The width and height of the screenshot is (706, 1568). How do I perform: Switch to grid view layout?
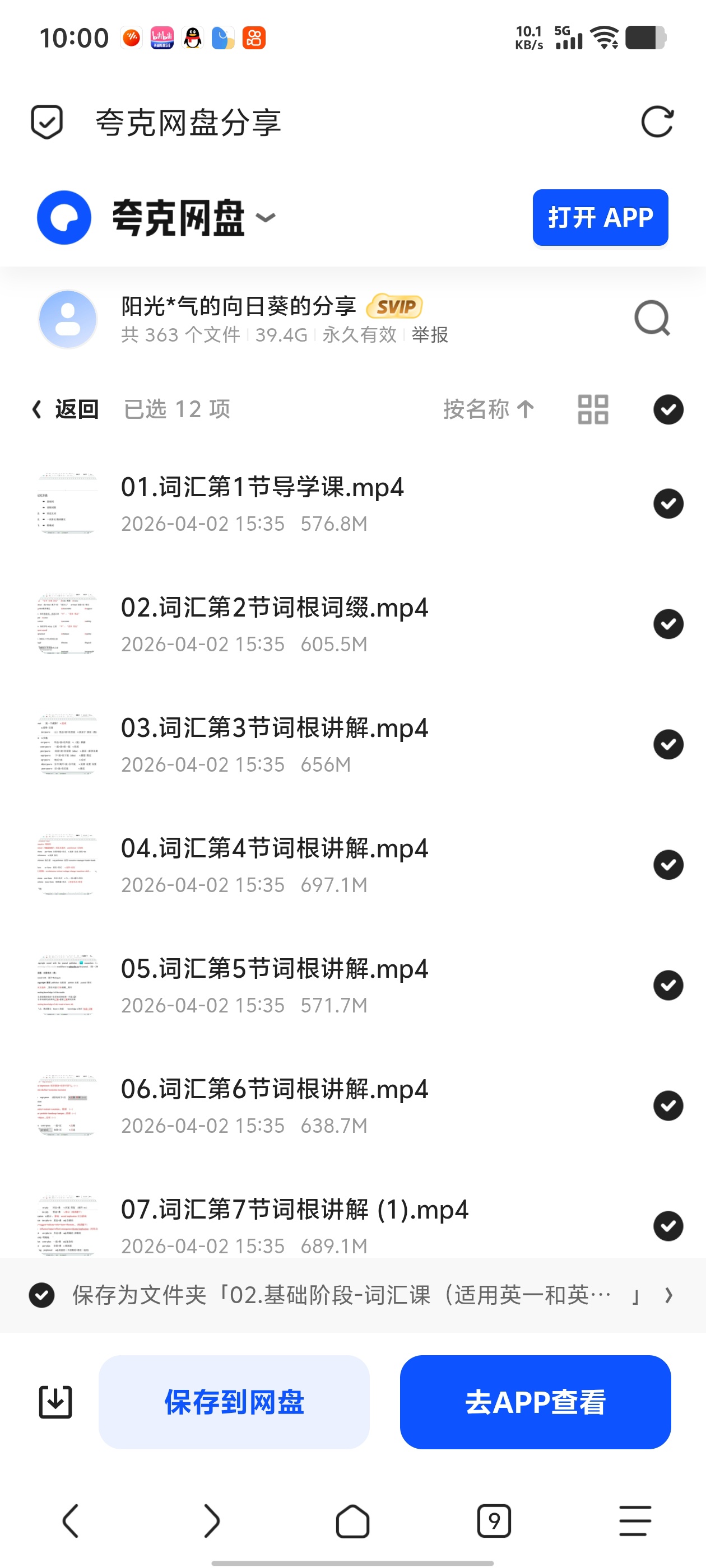tap(593, 409)
